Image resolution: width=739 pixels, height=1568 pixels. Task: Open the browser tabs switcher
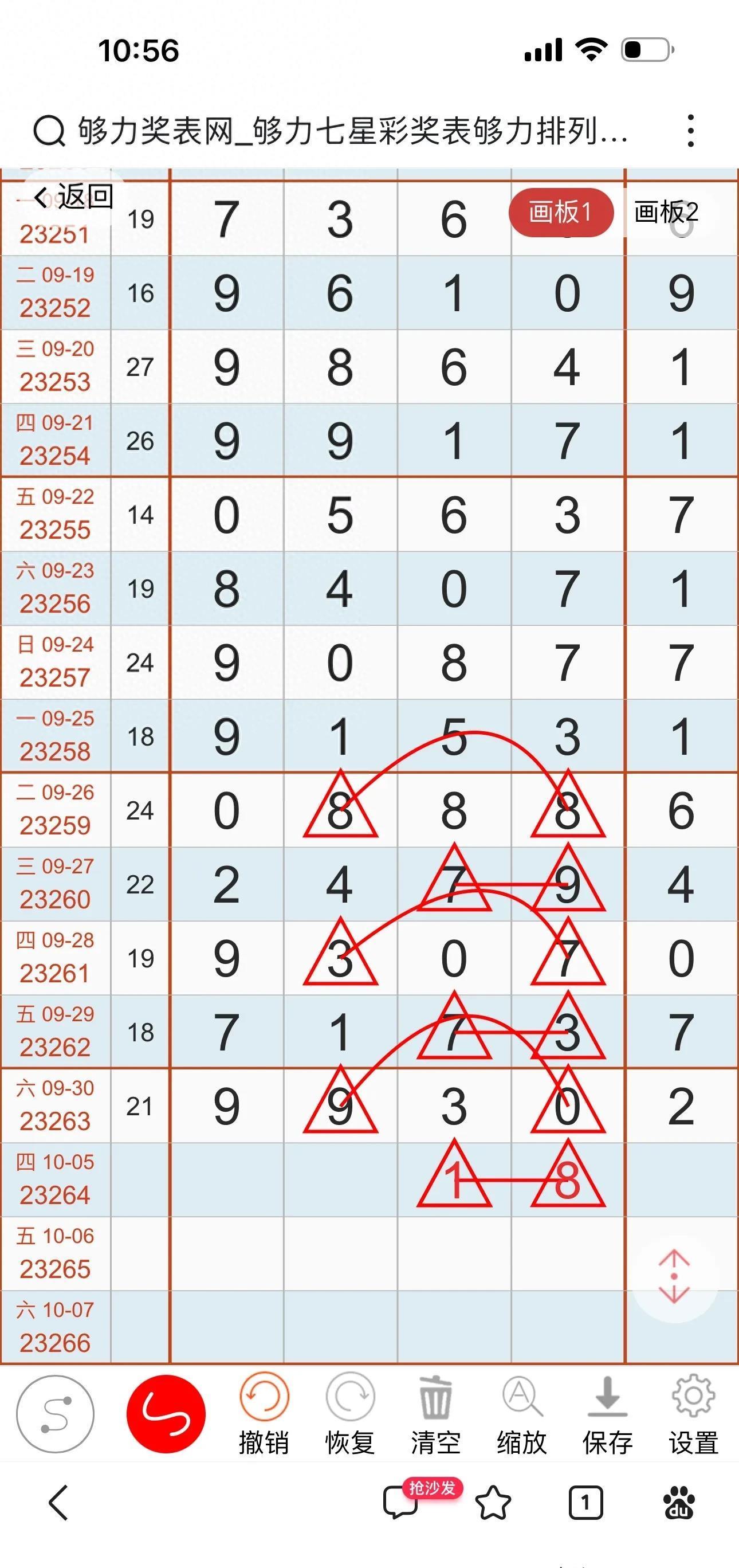pos(585,1503)
